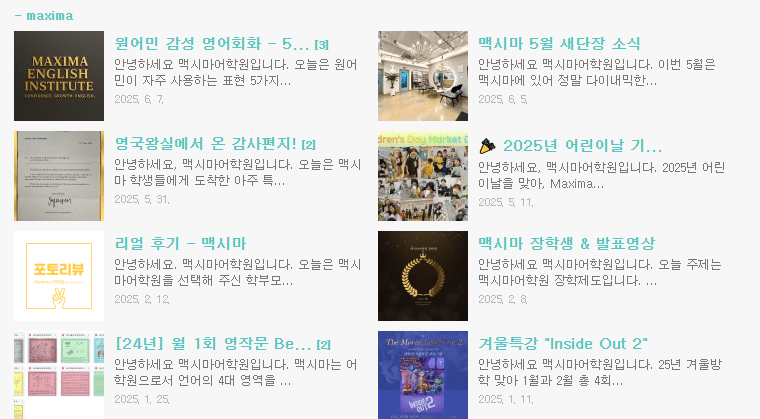Tap the Maxima English Institute thumbnail
This screenshot has width=760, height=419.
[x=59, y=76]
